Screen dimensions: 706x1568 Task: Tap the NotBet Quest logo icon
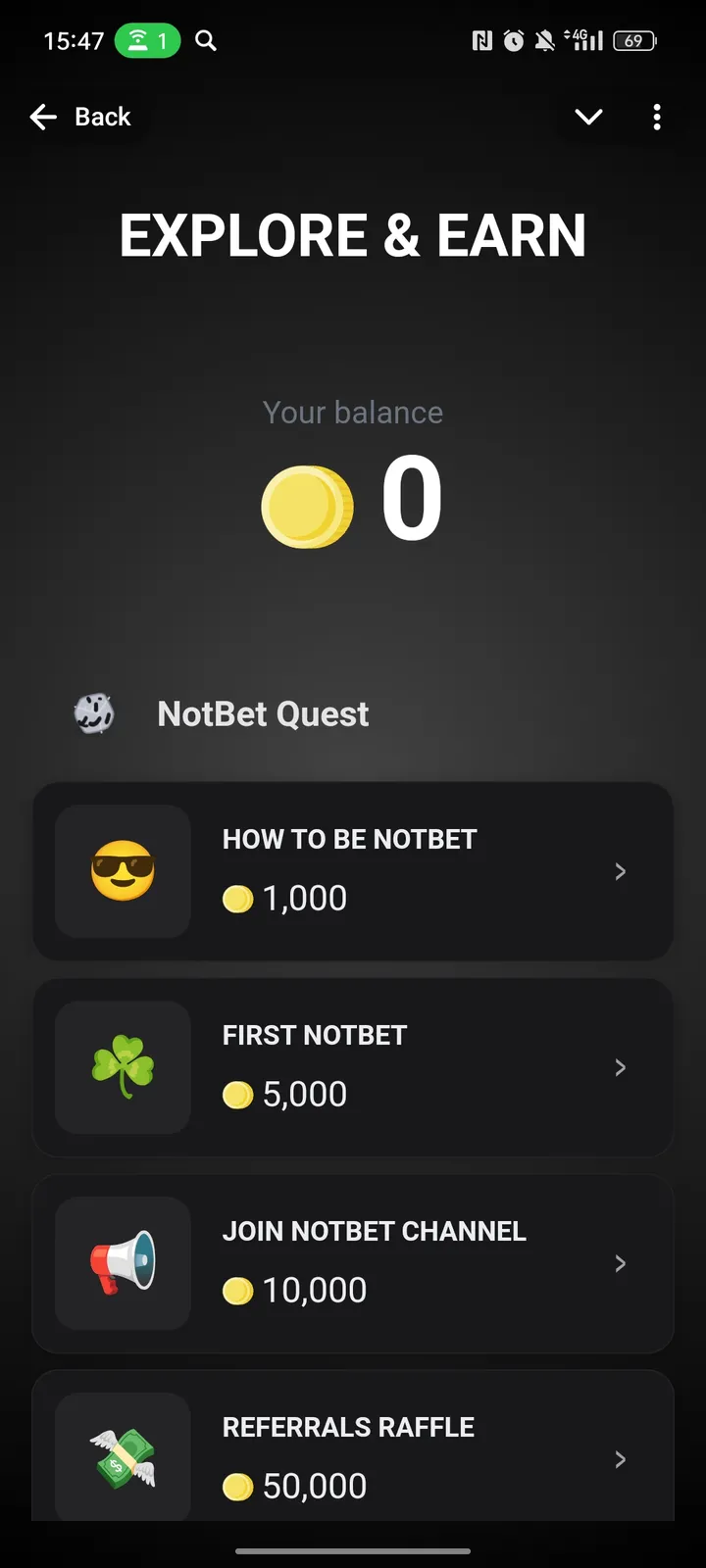pyautogui.click(x=94, y=713)
